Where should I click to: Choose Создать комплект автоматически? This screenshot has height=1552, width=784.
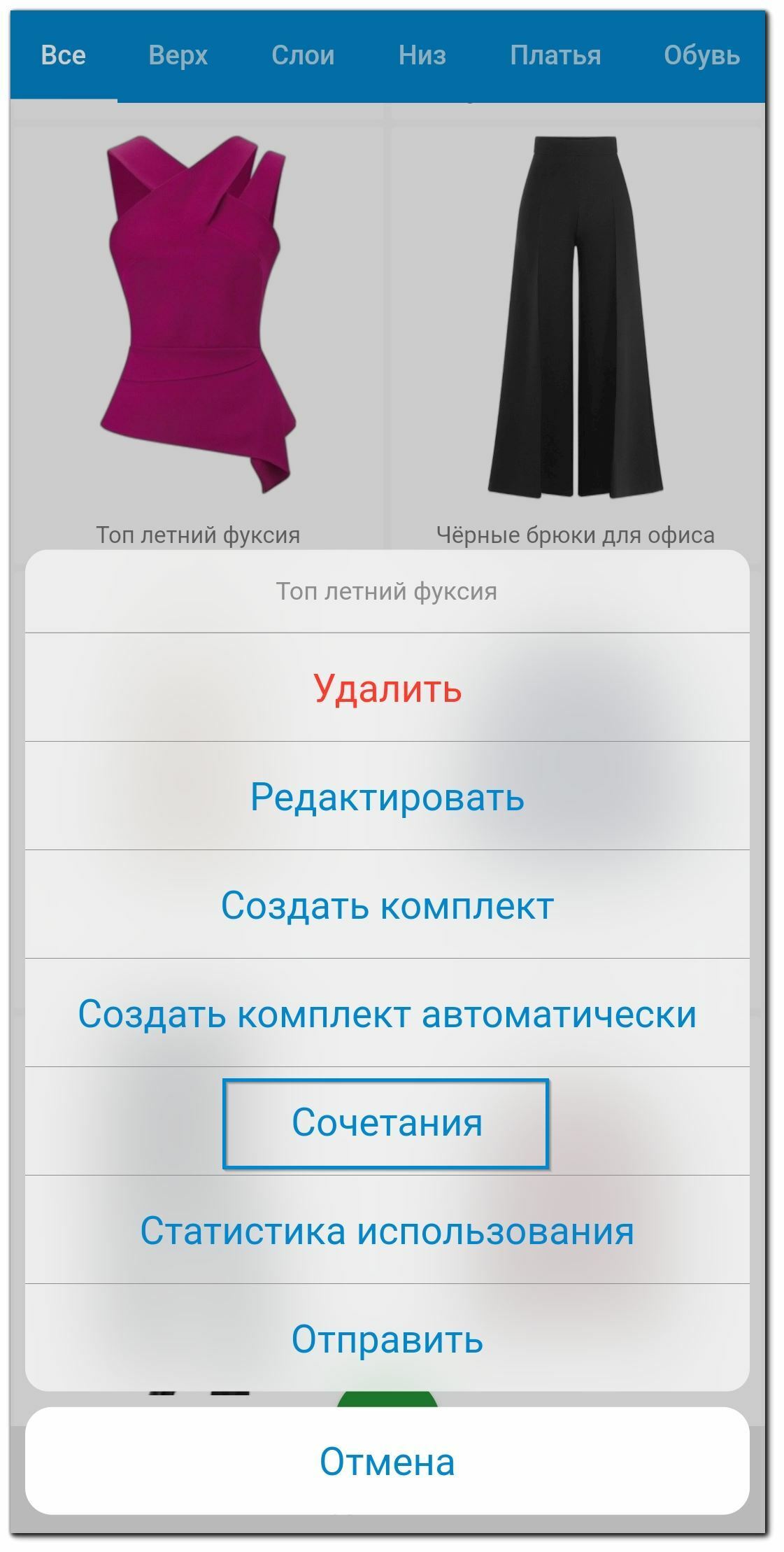387,1013
